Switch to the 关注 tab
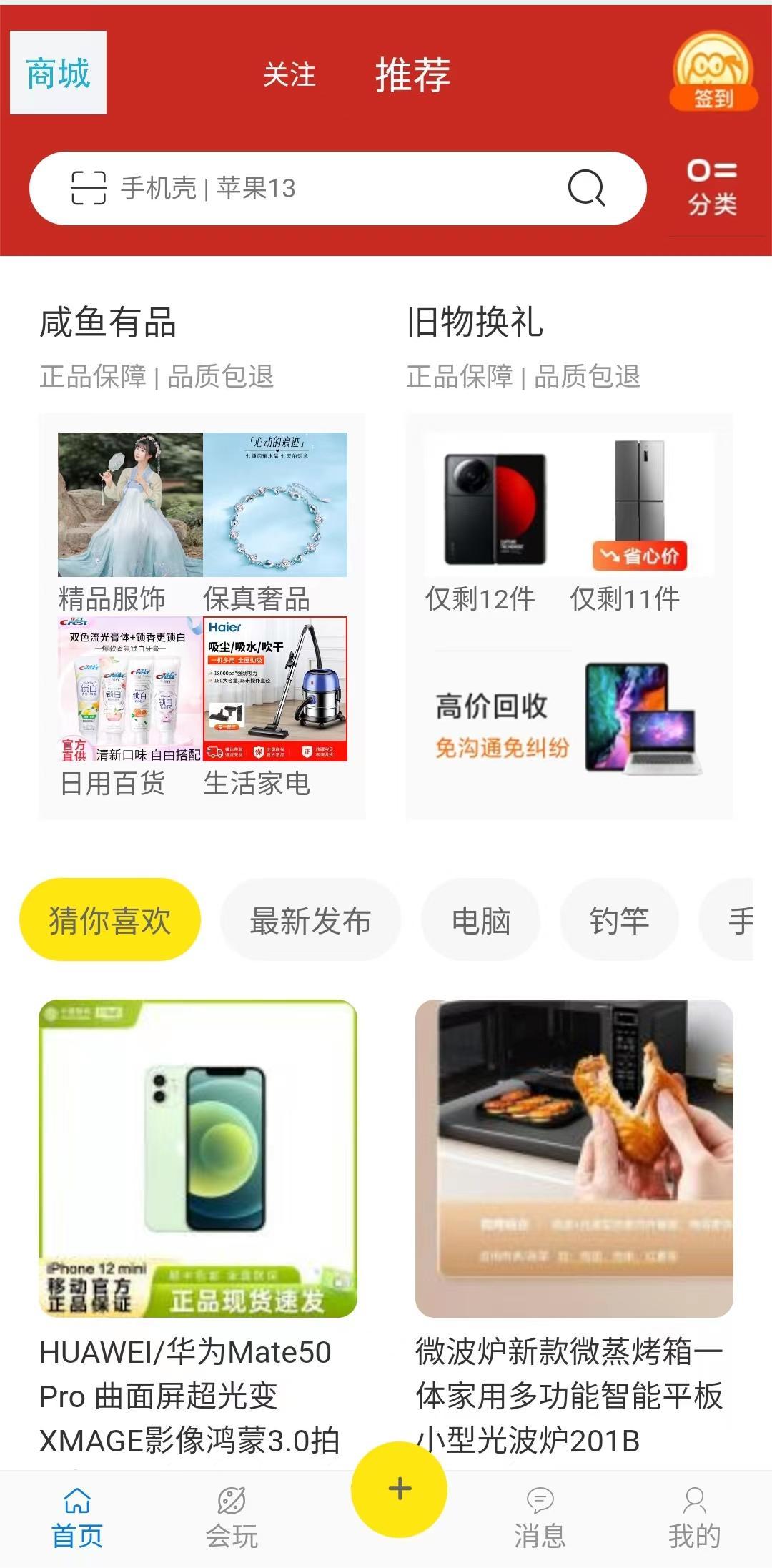 [289, 74]
